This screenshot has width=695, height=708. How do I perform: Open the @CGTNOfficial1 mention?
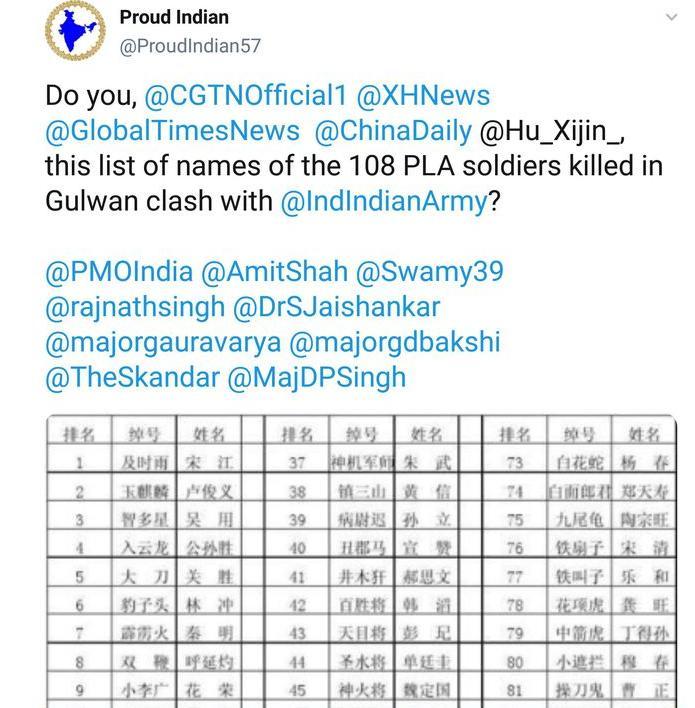point(246,96)
